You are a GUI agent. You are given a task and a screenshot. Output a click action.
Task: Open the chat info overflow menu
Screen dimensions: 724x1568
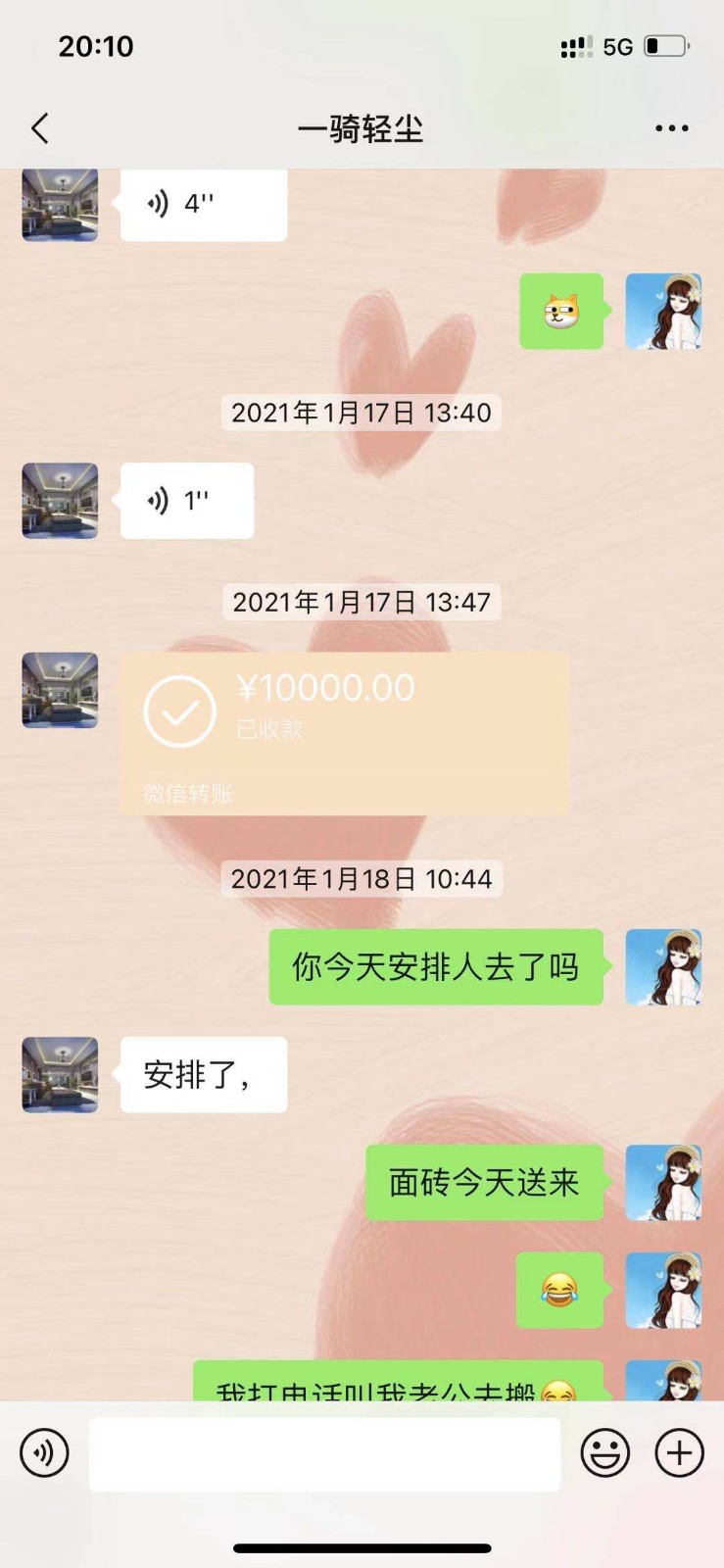tap(671, 128)
